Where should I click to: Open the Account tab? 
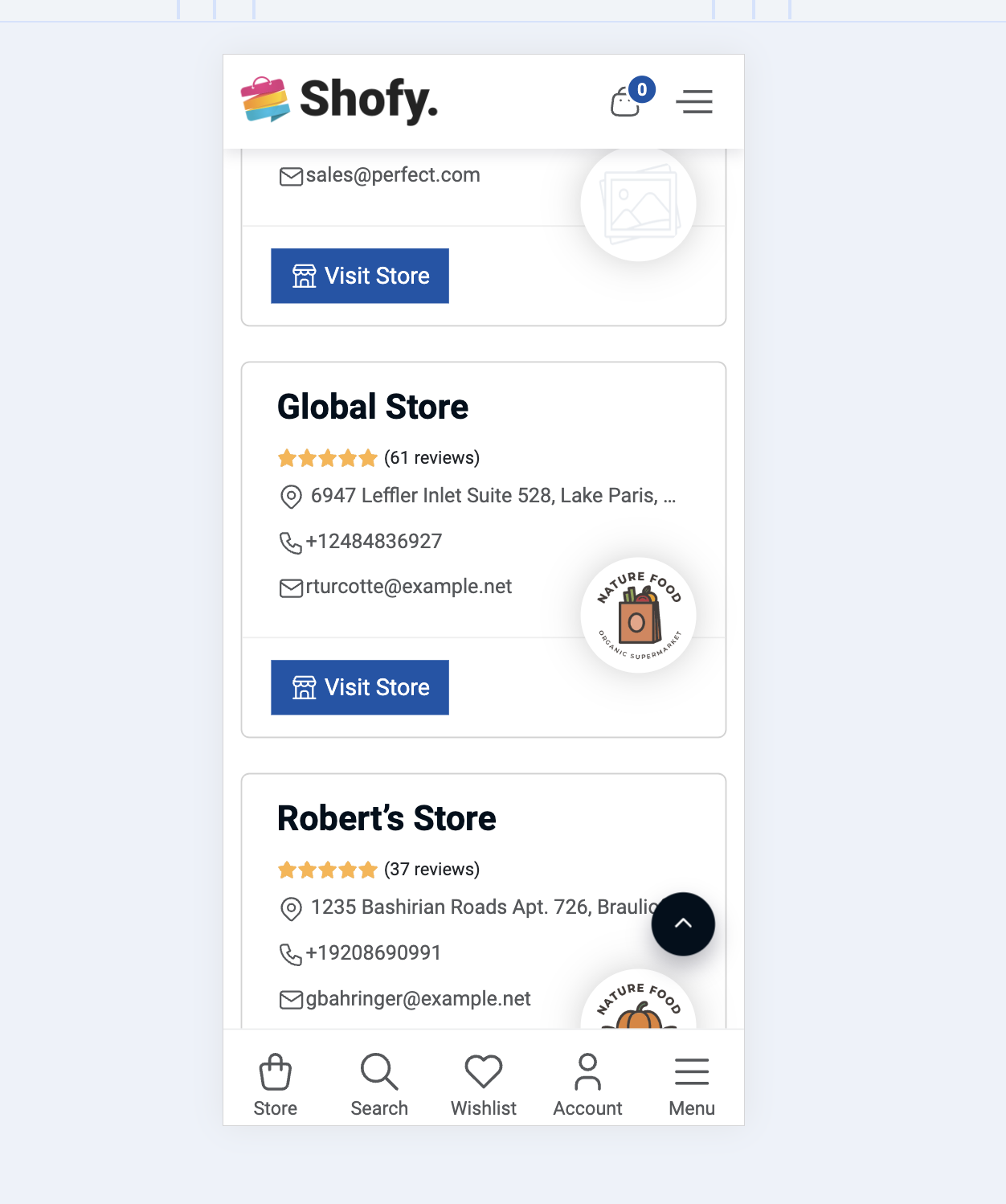[x=587, y=1084]
